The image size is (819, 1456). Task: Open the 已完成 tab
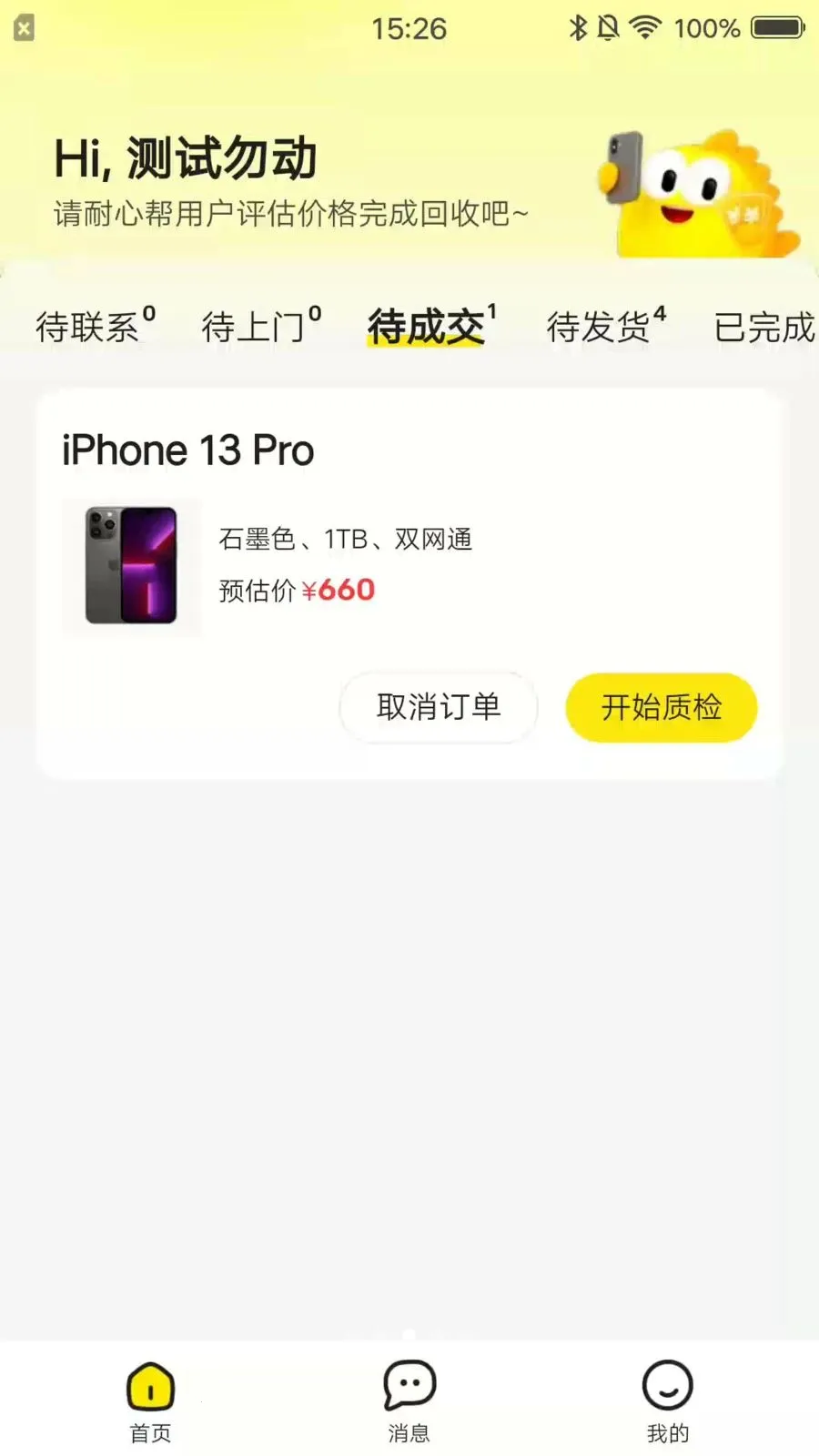click(763, 327)
